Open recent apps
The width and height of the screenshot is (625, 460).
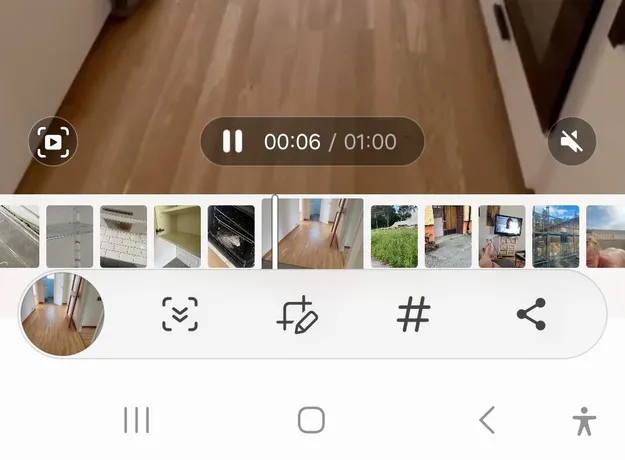(x=137, y=420)
